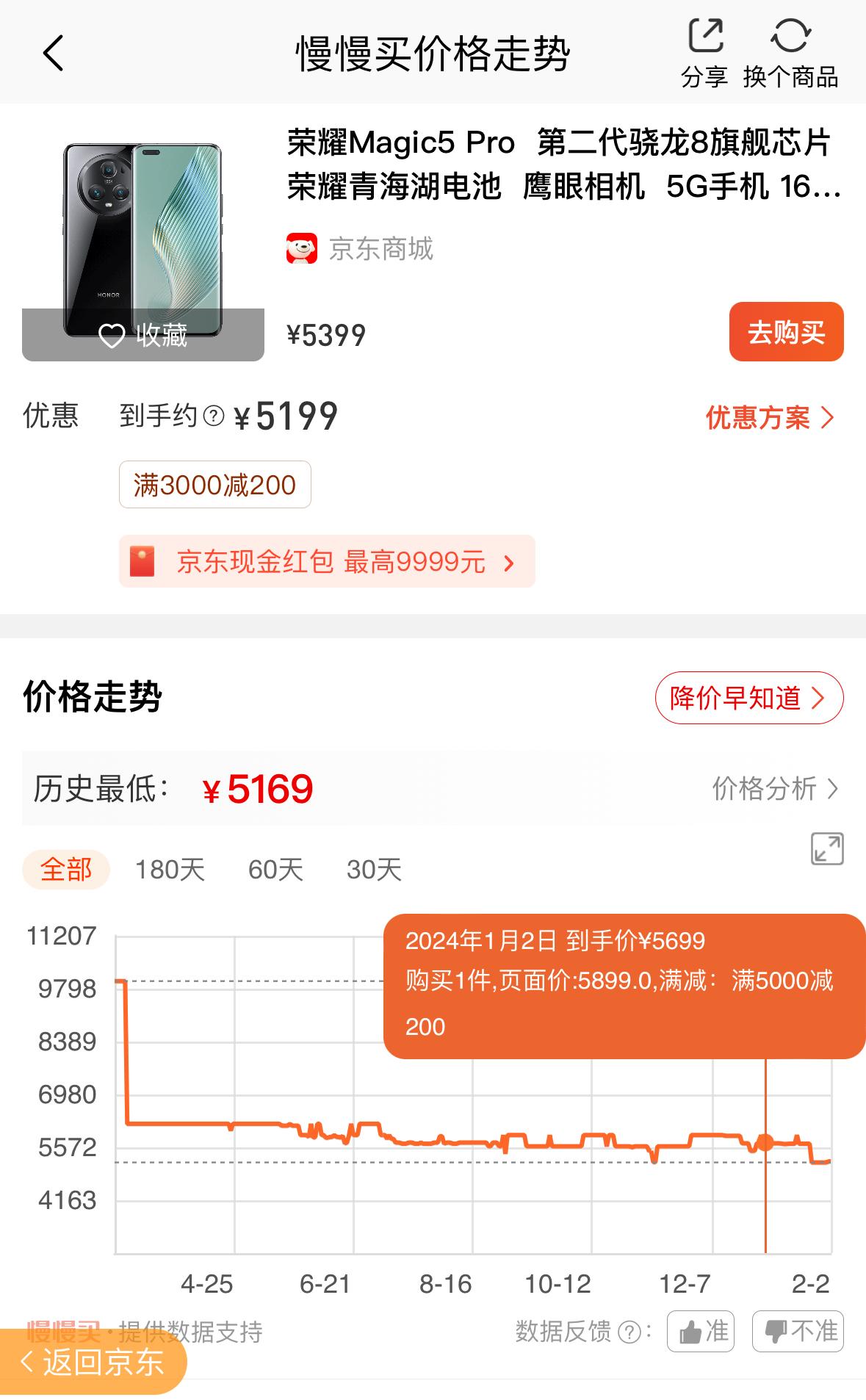Select the 满3000减200 coupon tag

[214, 484]
